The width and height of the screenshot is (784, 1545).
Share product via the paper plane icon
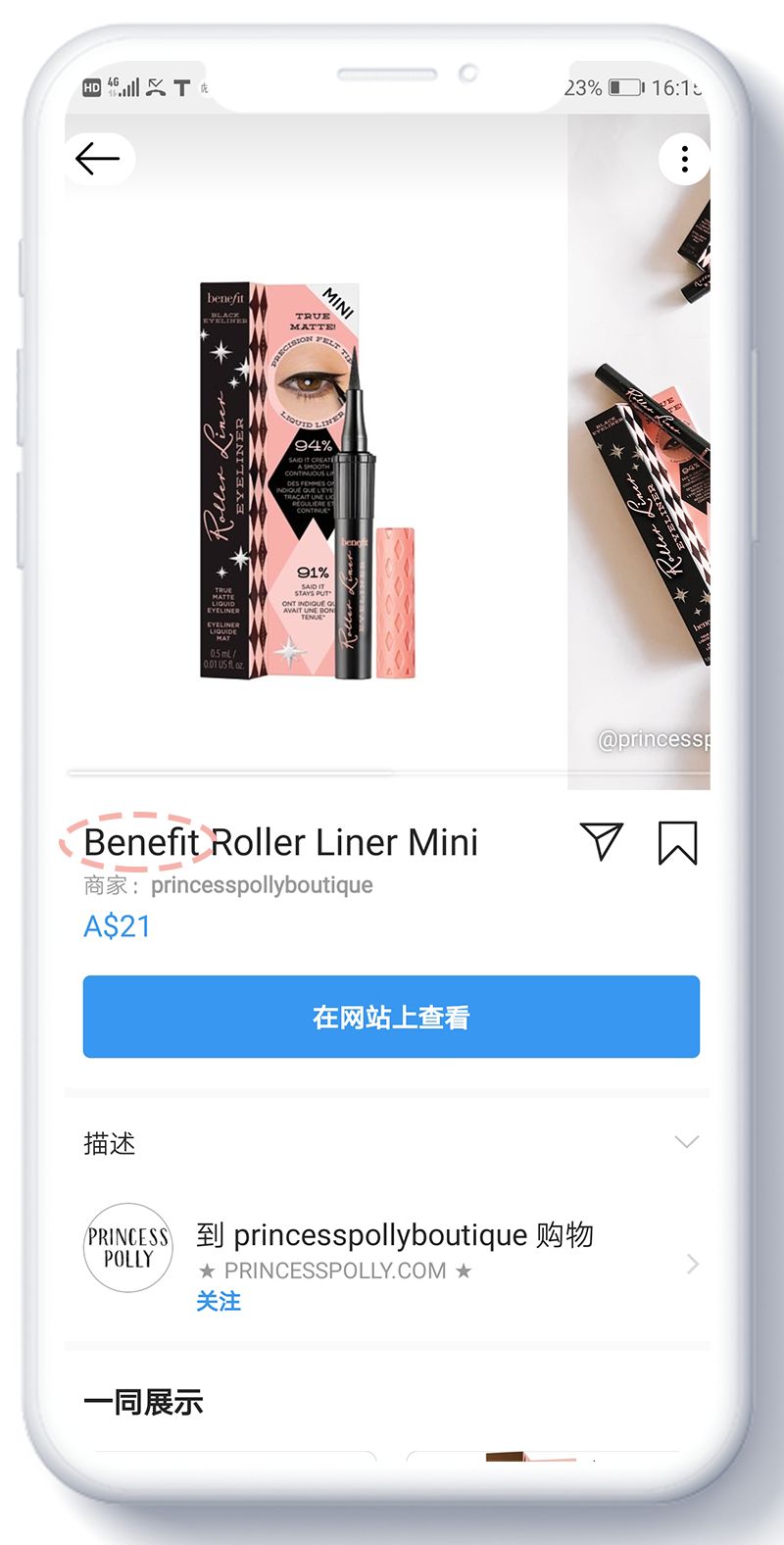point(604,844)
